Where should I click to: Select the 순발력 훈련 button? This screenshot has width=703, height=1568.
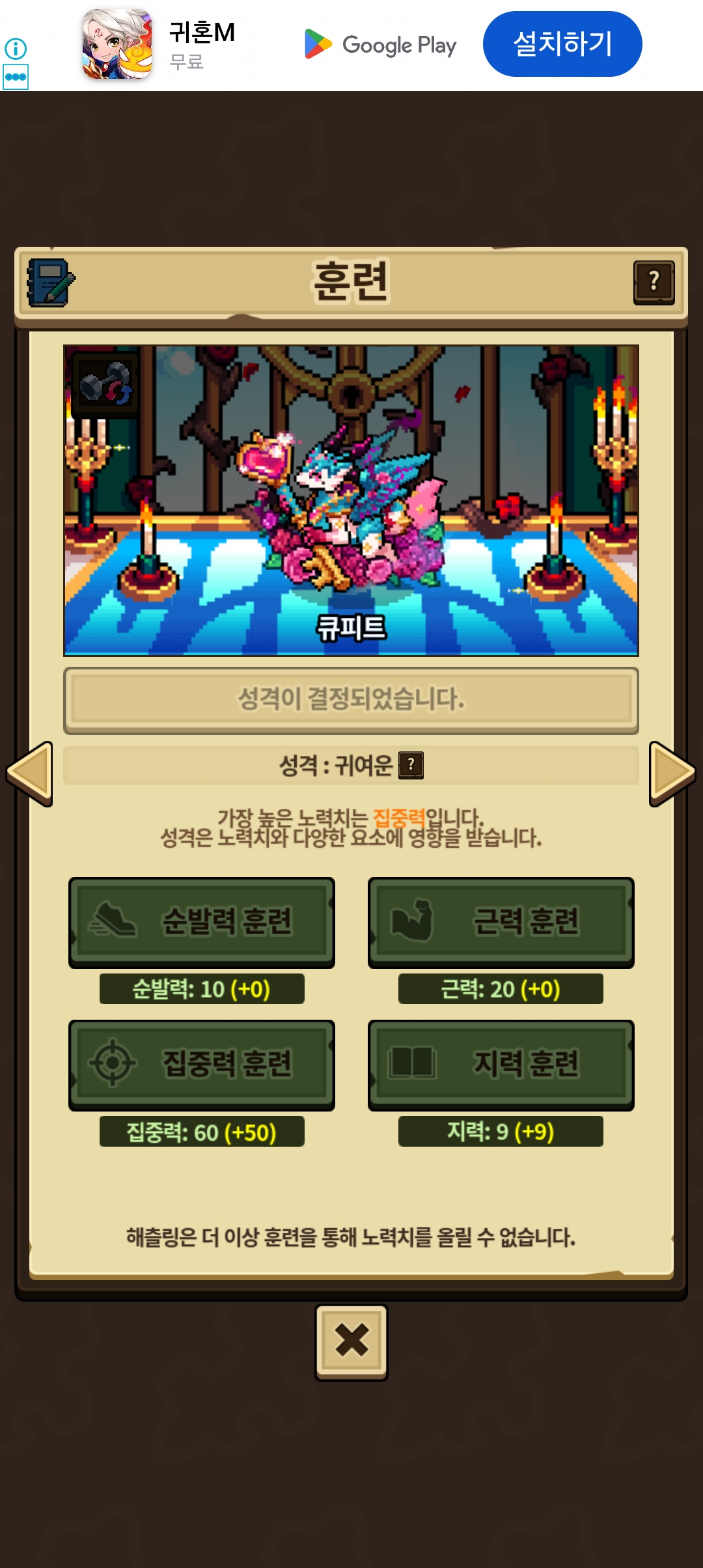202,922
